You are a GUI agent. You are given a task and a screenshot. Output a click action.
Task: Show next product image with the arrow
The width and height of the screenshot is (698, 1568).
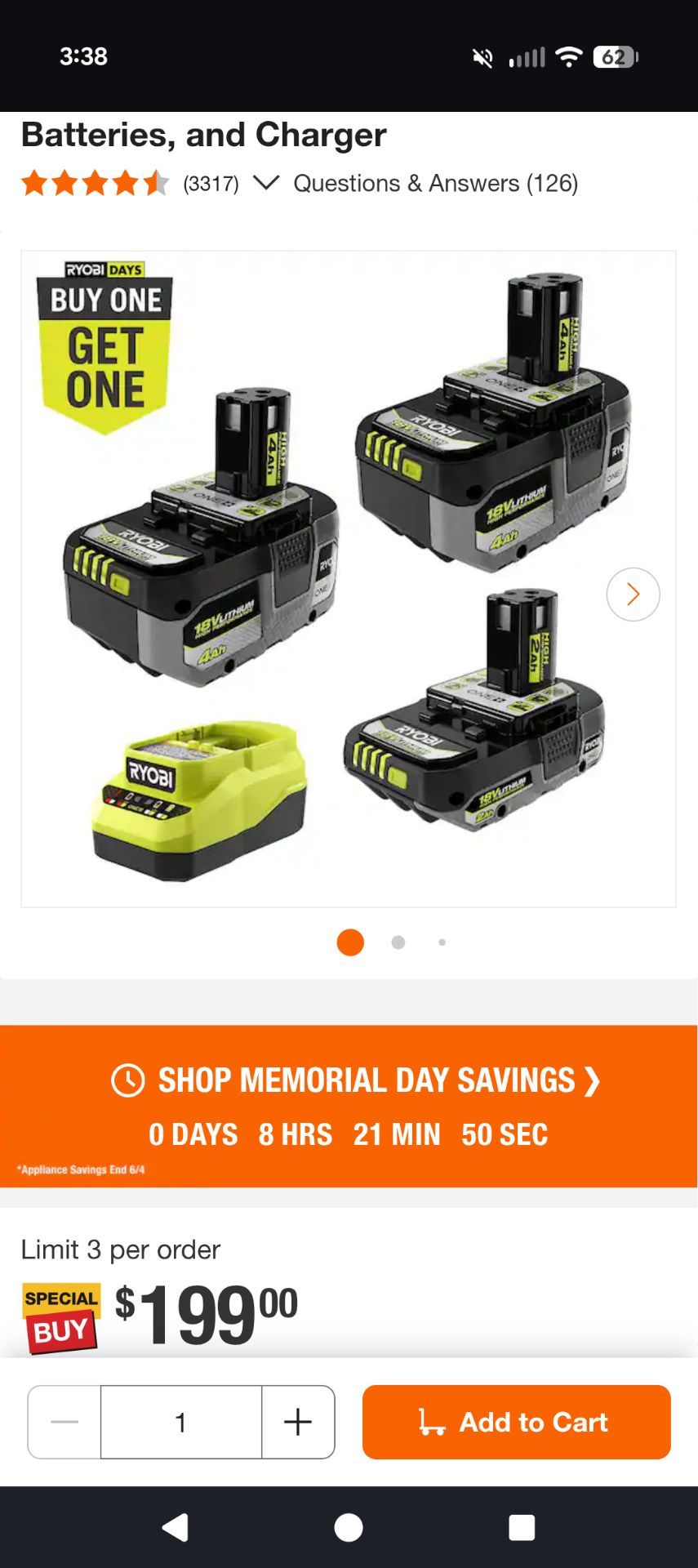633,594
